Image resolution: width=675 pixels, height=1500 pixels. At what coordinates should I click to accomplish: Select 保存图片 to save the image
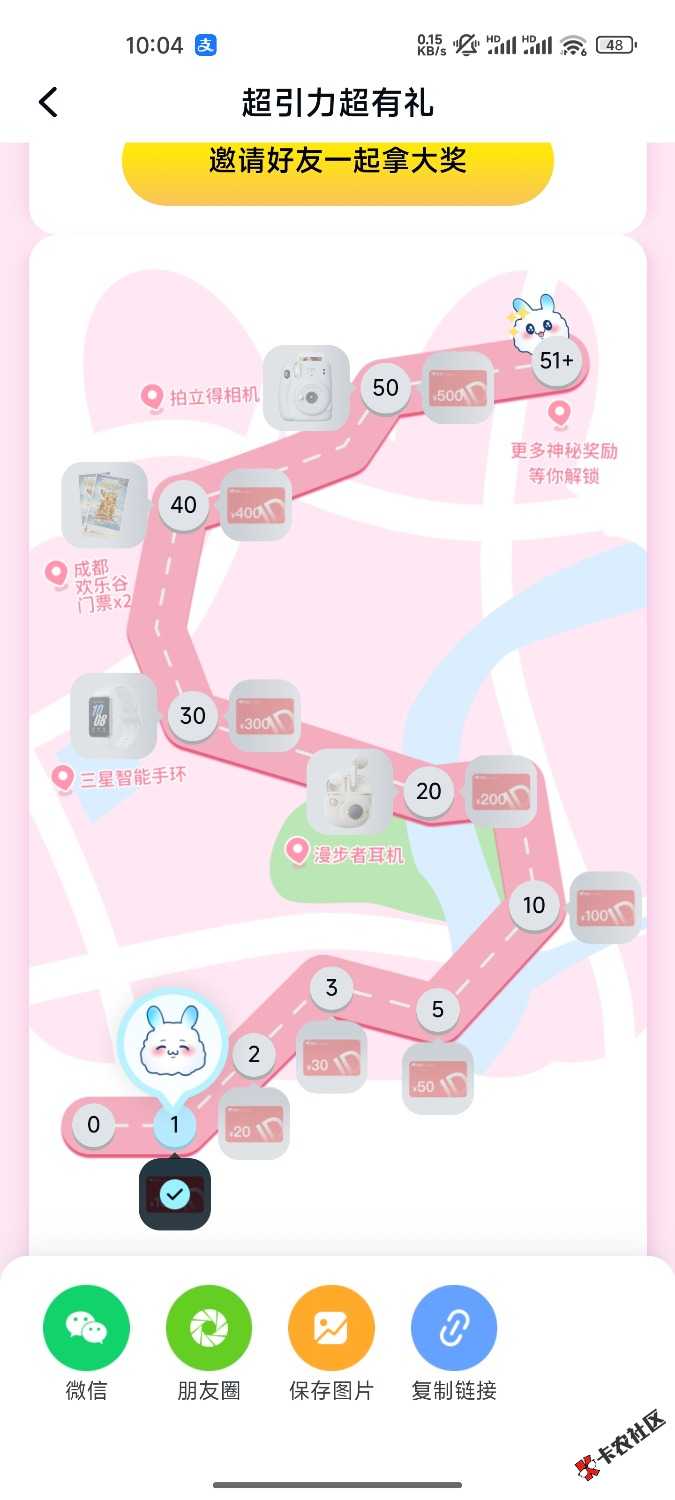(331, 1328)
